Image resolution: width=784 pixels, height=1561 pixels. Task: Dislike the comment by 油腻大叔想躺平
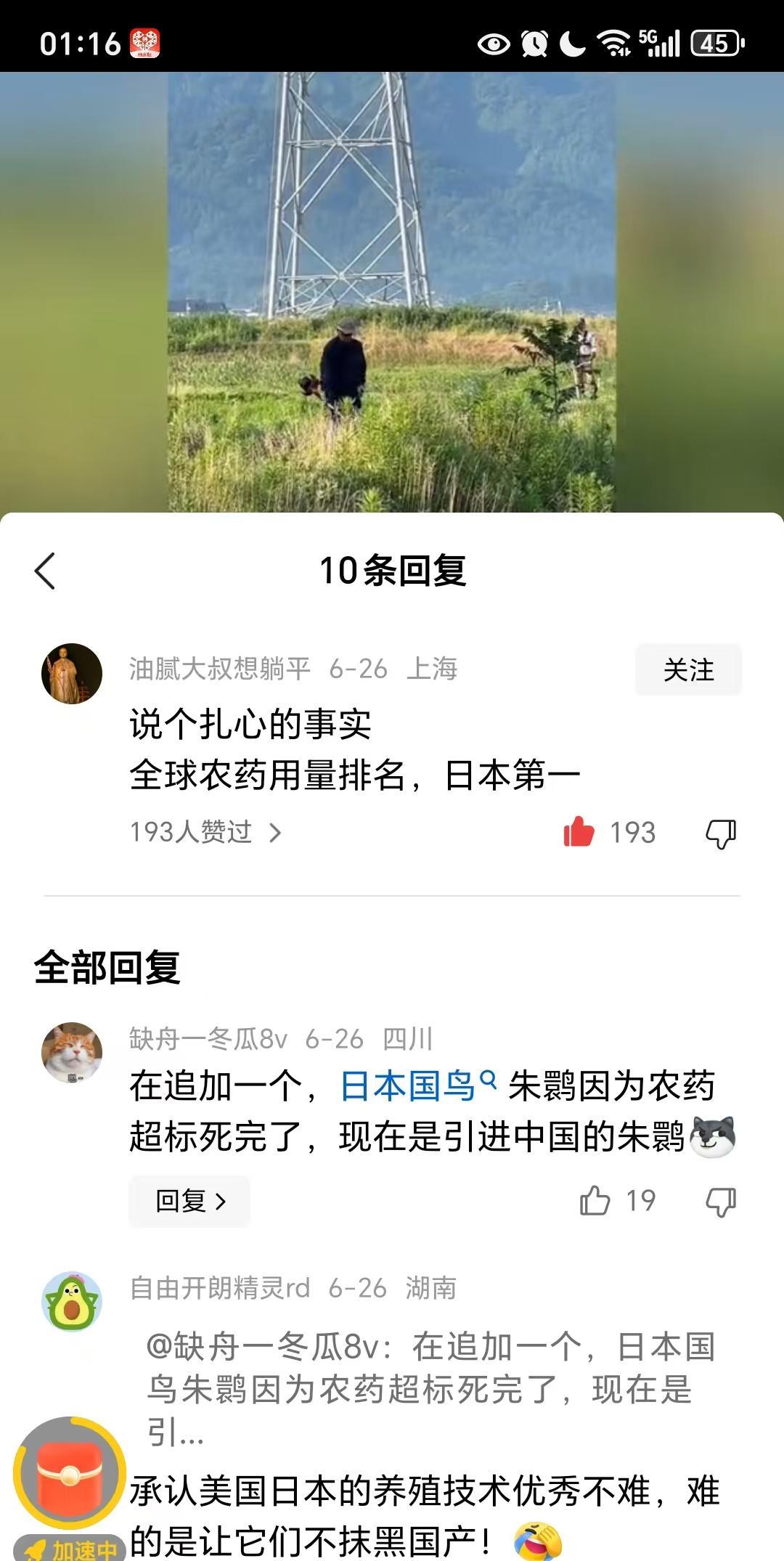(x=721, y=834)
